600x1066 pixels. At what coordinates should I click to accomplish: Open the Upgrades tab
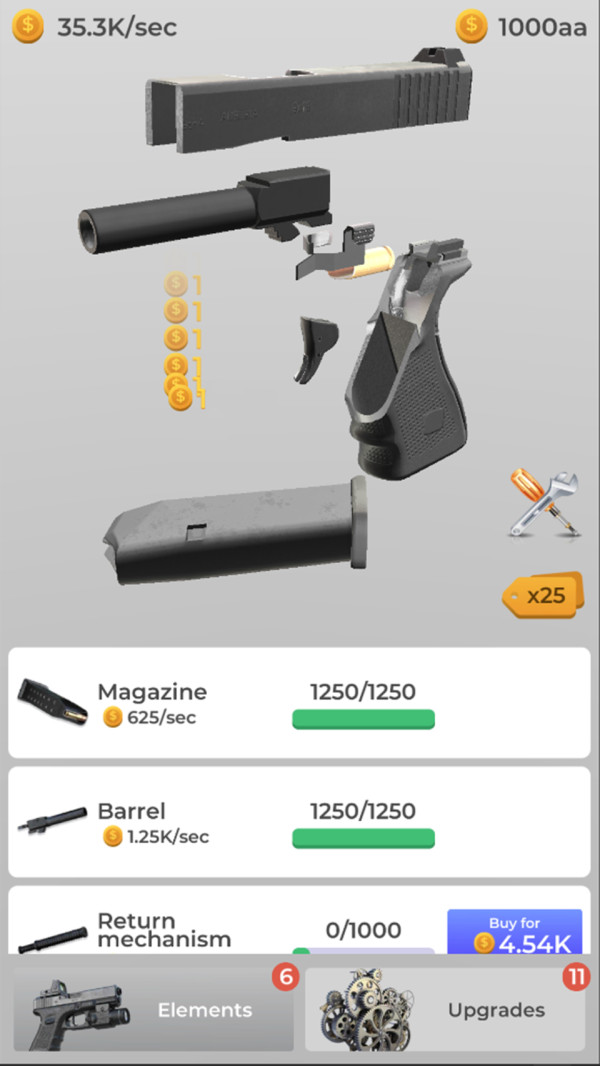tap(445, 1009)
